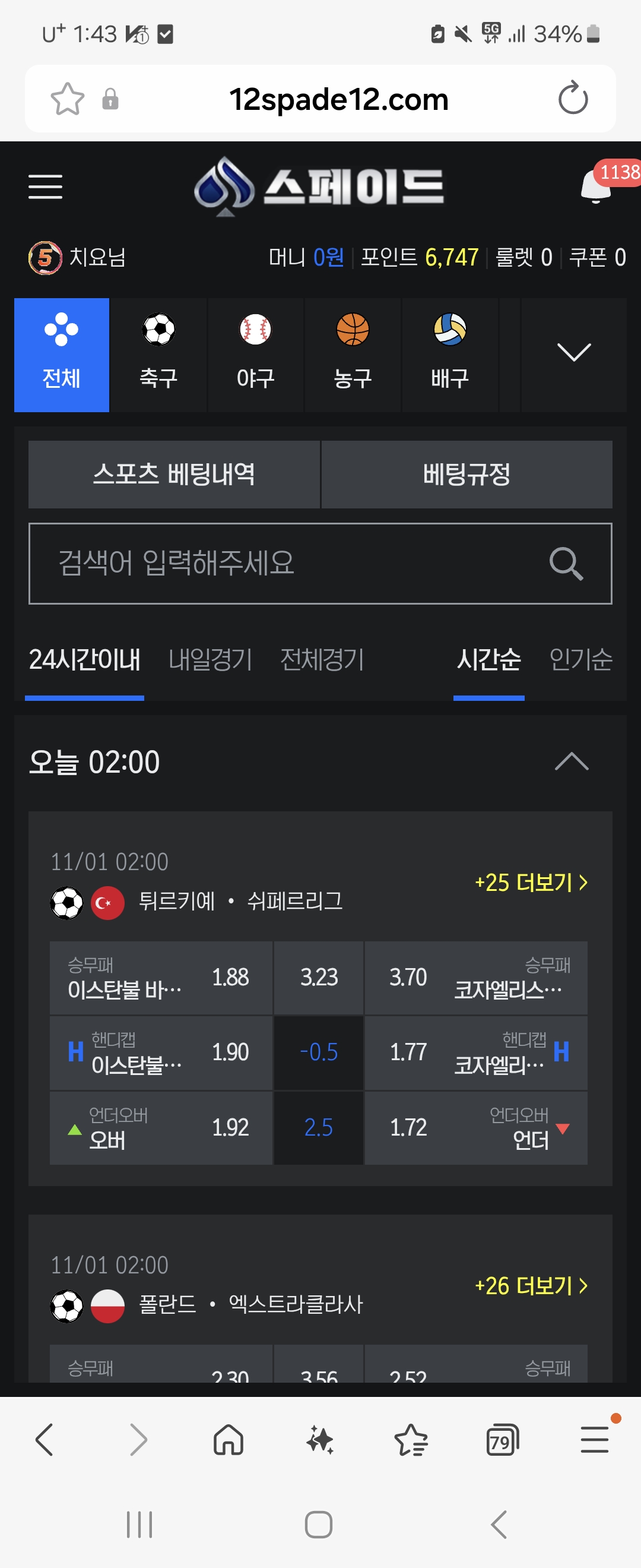Open +26 더보기 for 엑스트라클라사 match

click(531, 1285)
